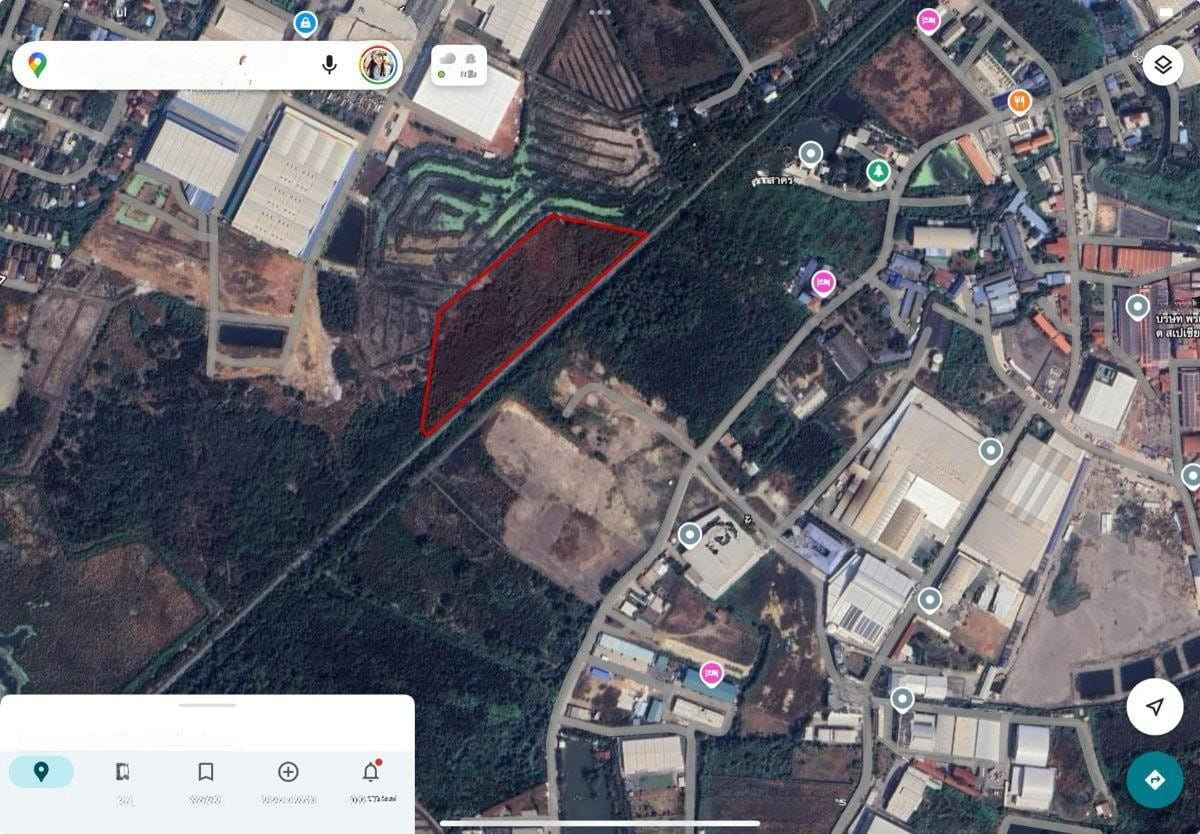Tap the orange restaurant pin on map
This screenshot has height=834, width=1200.
point(1019,99)
